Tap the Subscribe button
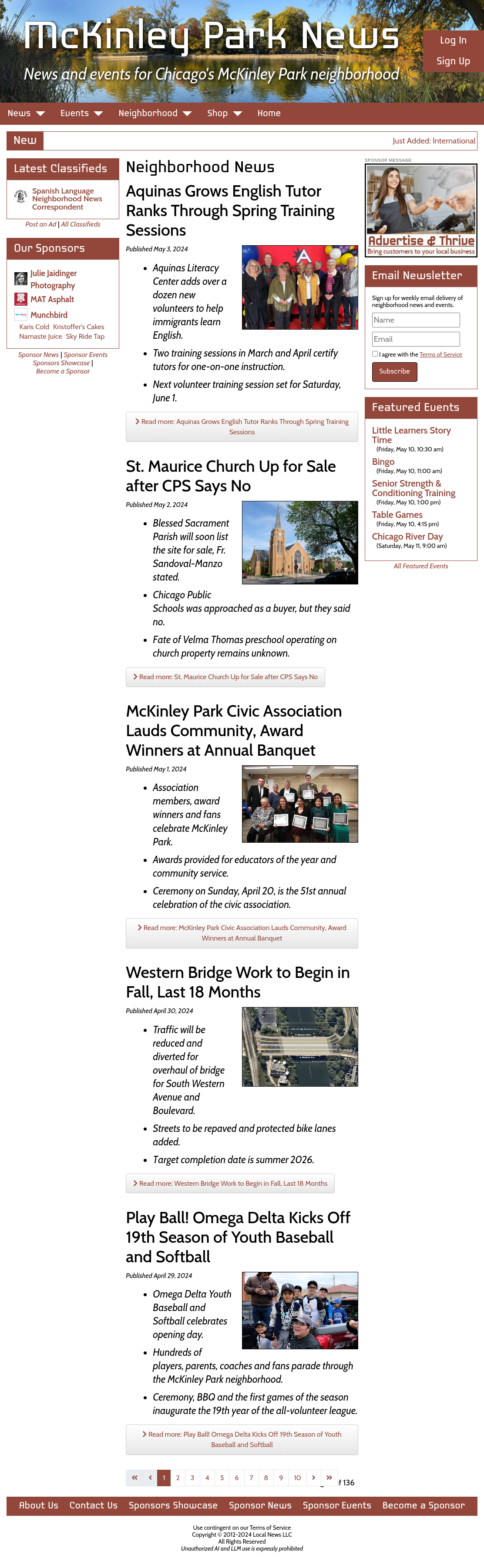484x1568 pixels. point(394,371)
